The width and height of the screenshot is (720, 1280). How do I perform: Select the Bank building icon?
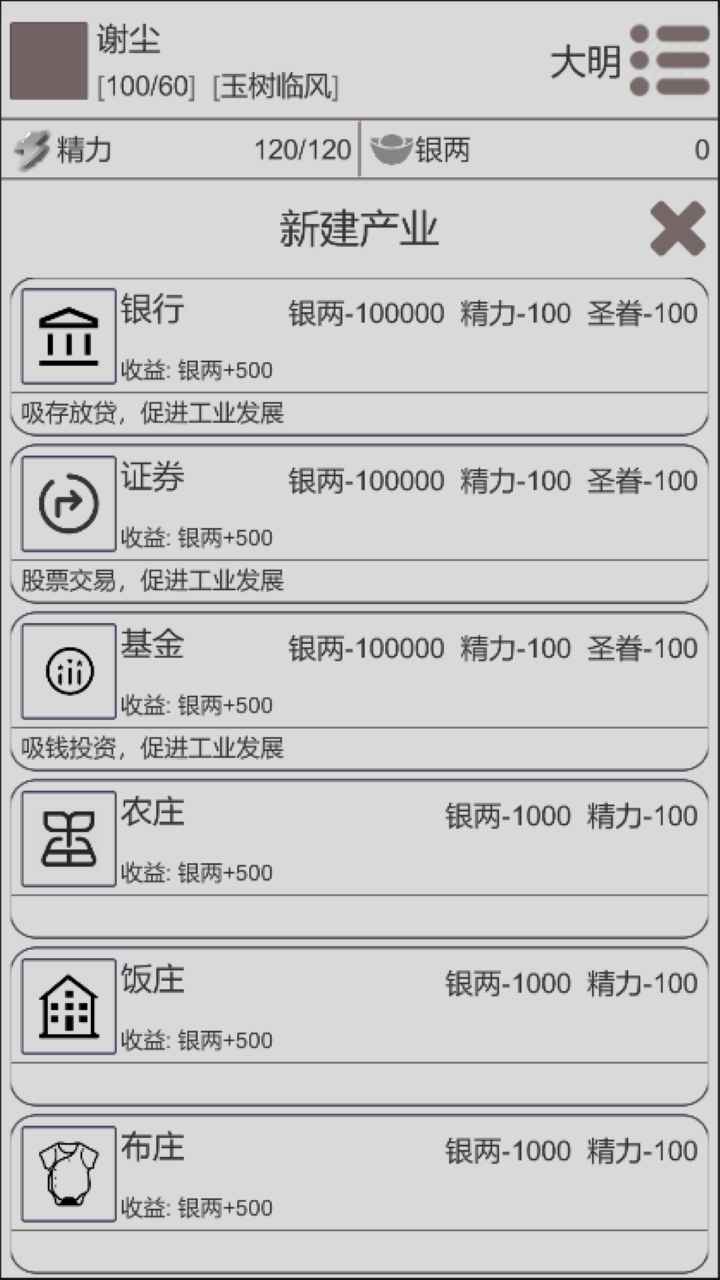pos(67,334)
